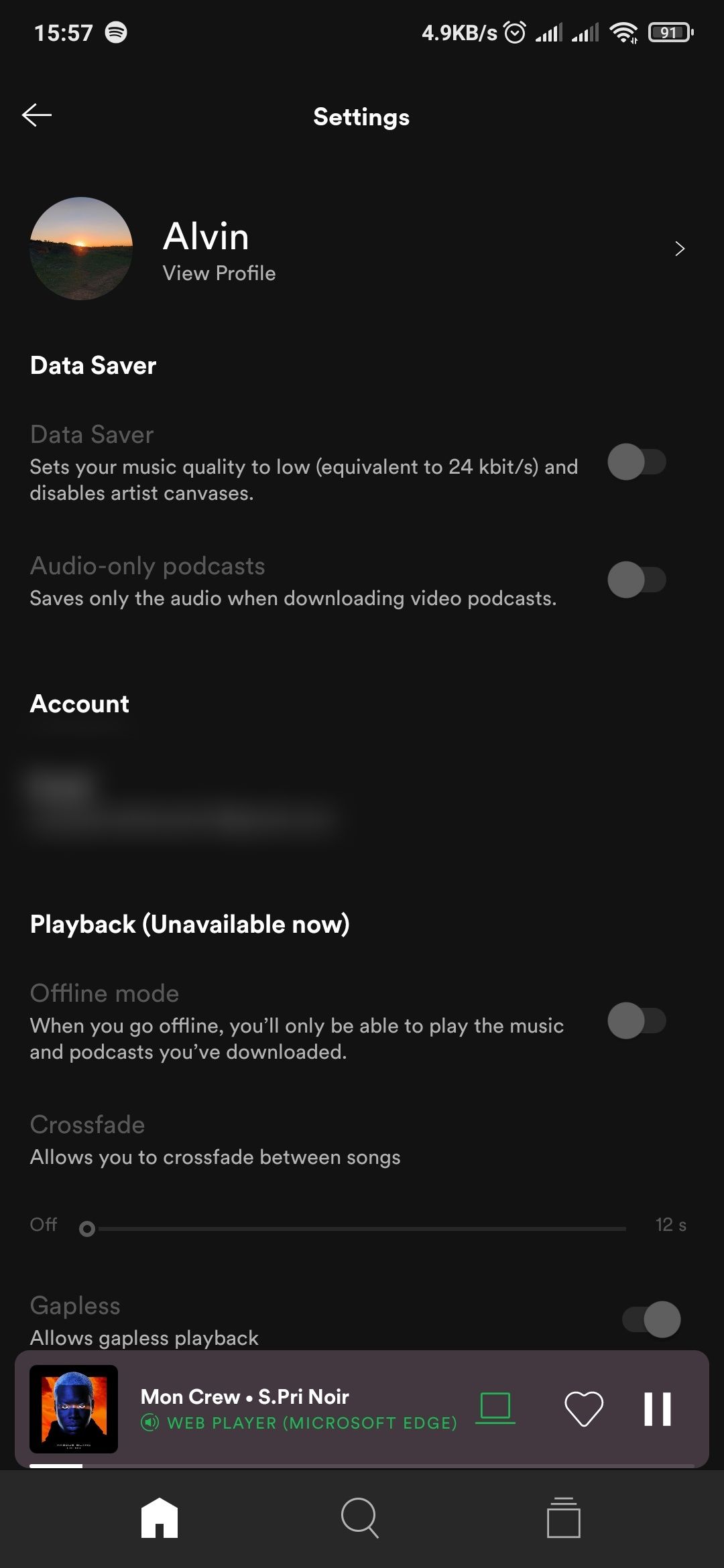Pause the currently playing track
The image size is (724, 1568).
point(660,1409)
